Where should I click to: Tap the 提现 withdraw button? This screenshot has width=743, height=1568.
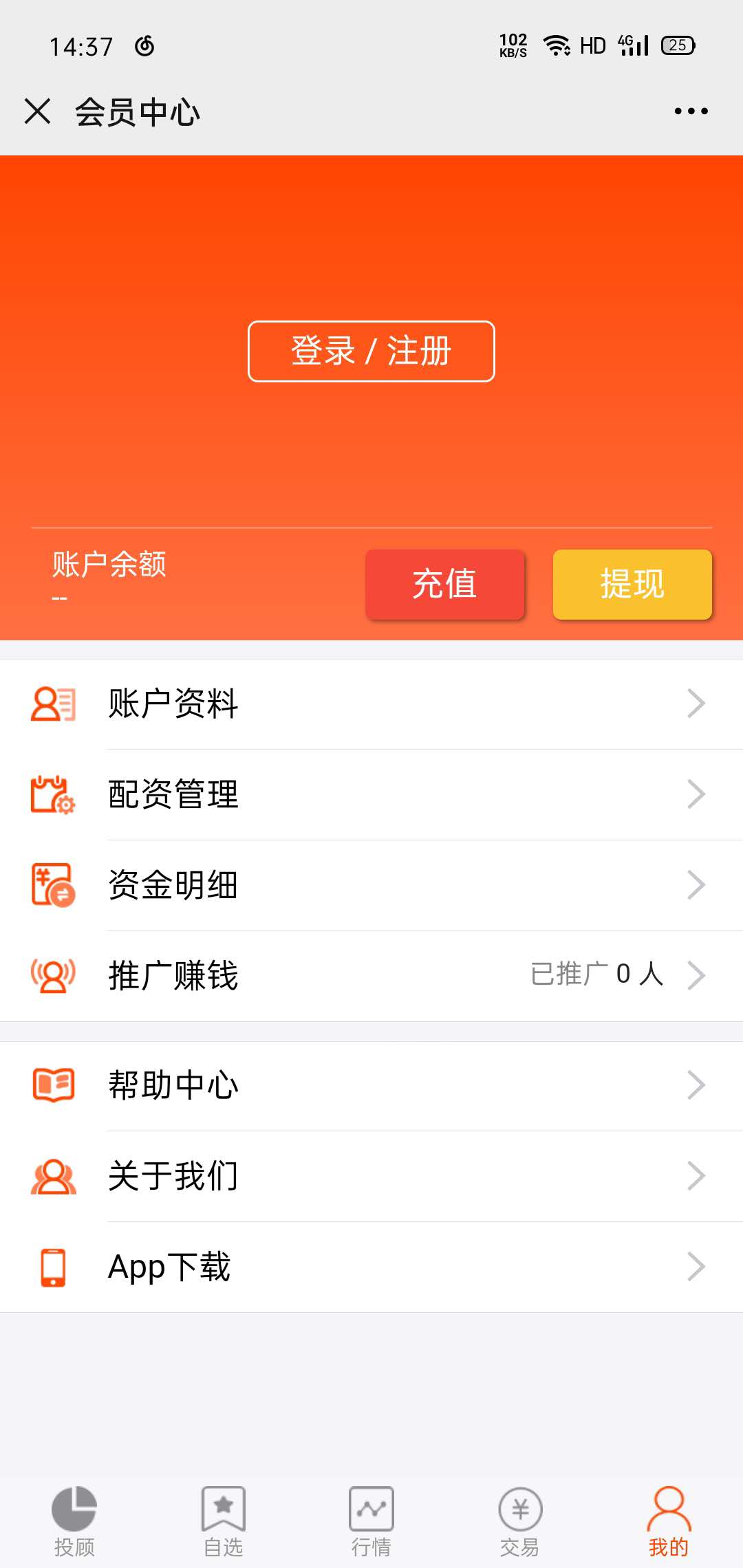click(x=632, y=584)
